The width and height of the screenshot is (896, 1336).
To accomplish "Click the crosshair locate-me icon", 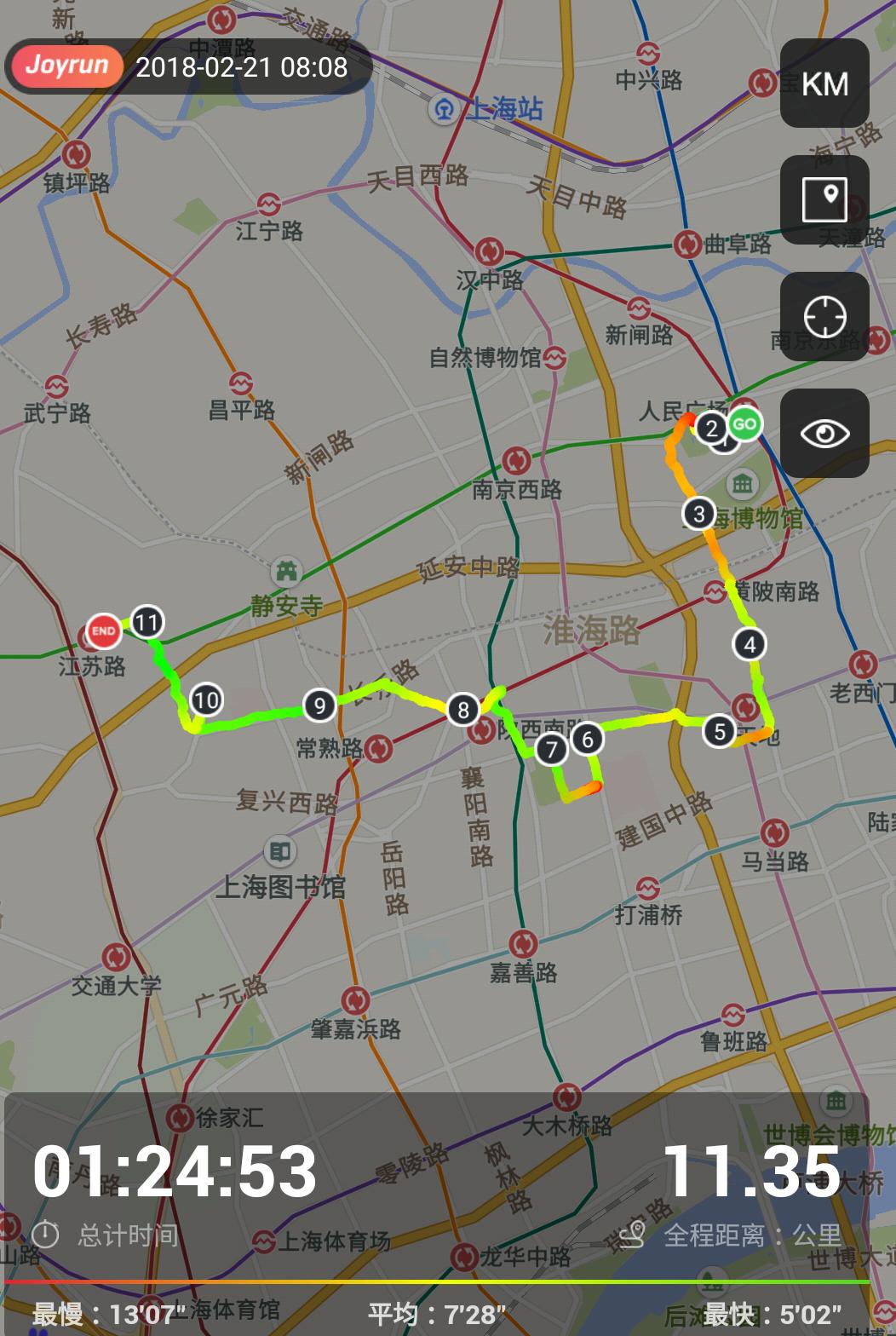I will tap(824, 317).
